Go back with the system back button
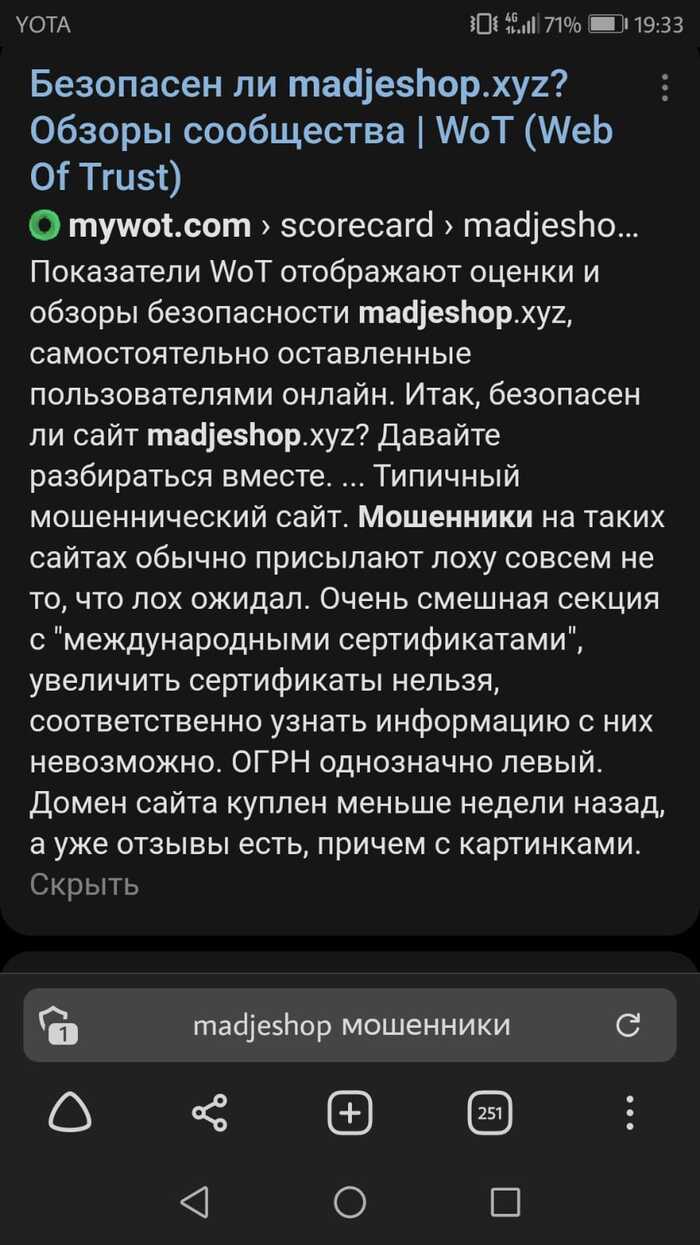700x1245 pixels. pyautogui.click(x=194, y=1201)
